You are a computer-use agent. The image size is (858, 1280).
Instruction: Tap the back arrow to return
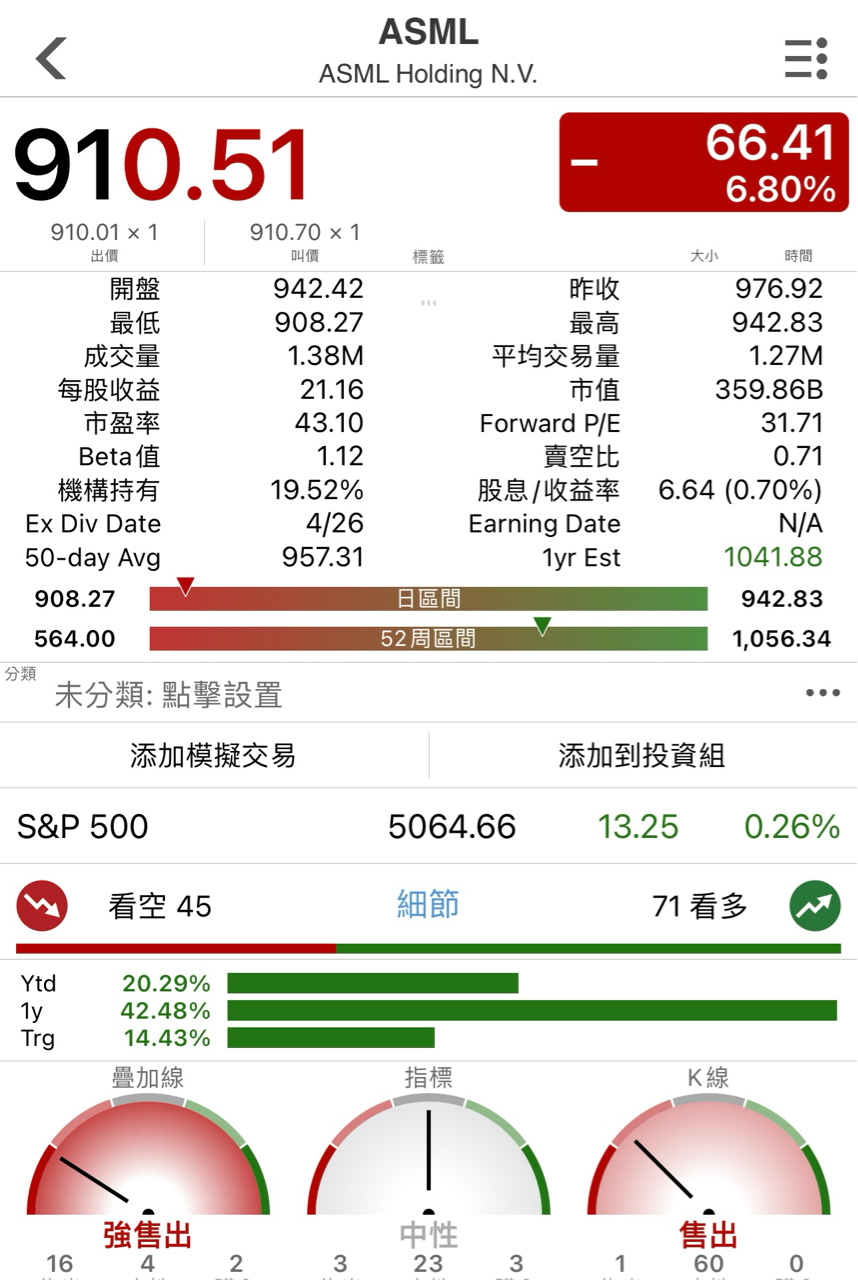click(x=52, y=57)
